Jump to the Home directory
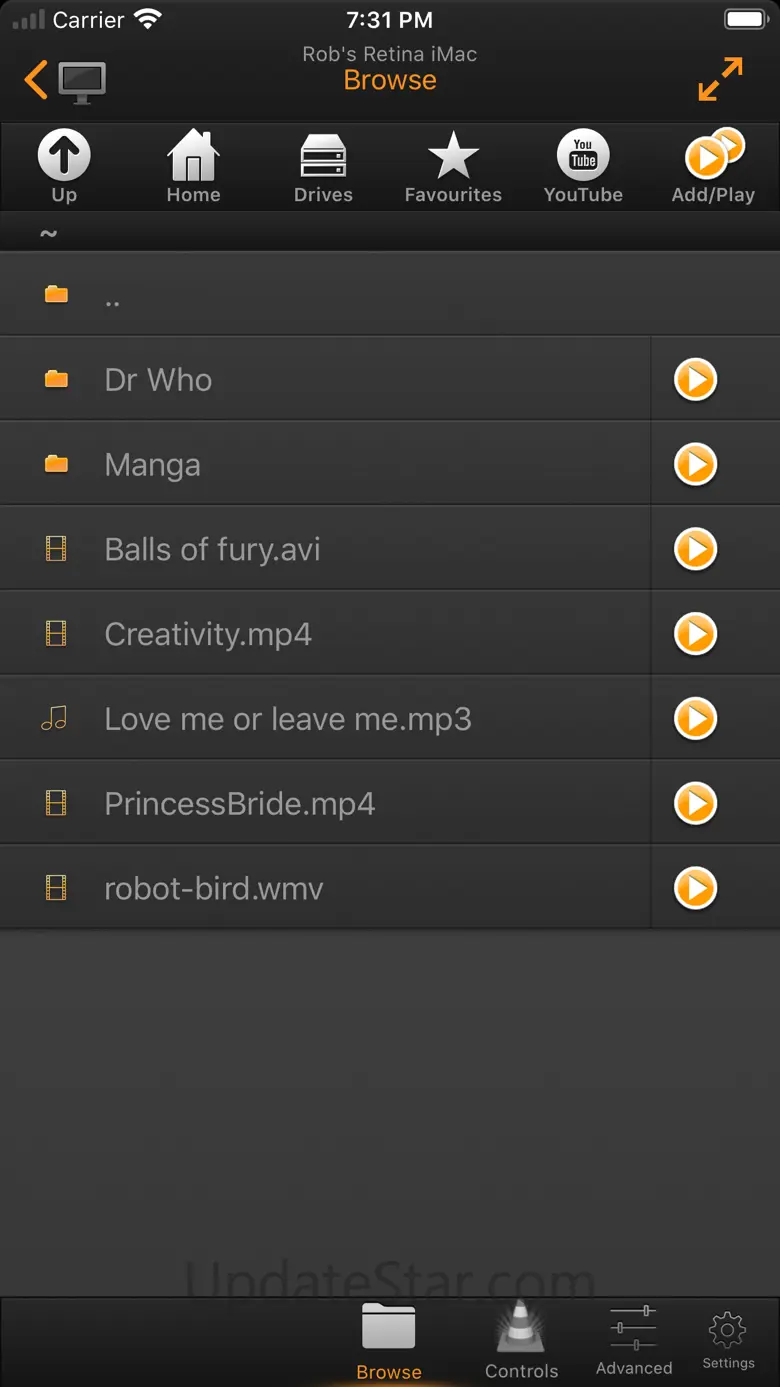 click(193, 167)
